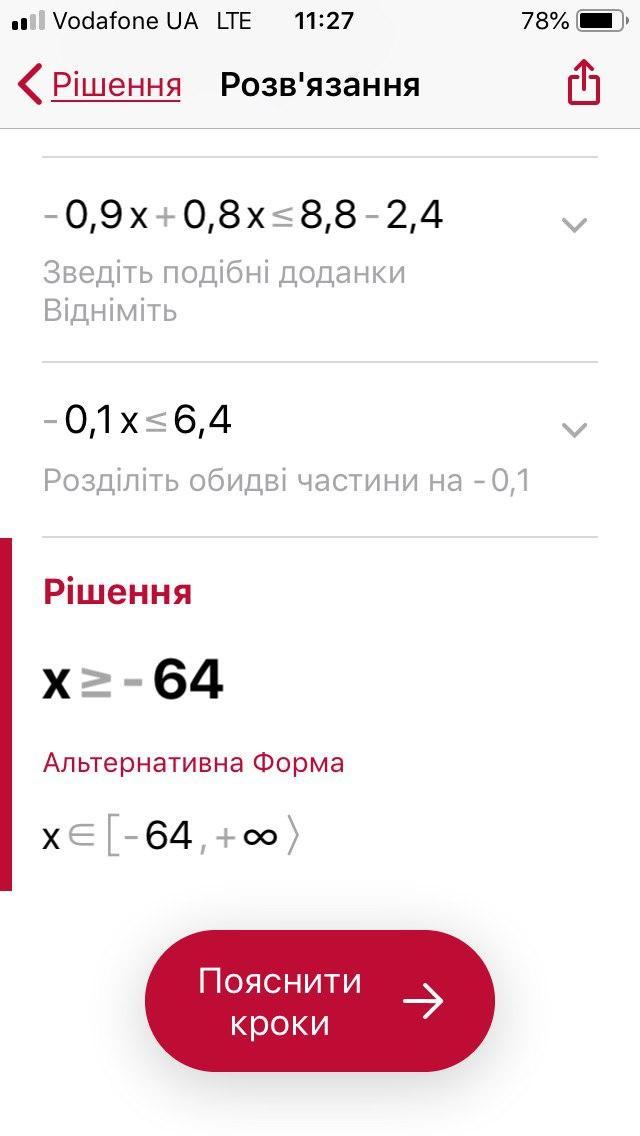Share this solution
The height and width of the screenshot is (1136, 640).
tap(583, 83)
